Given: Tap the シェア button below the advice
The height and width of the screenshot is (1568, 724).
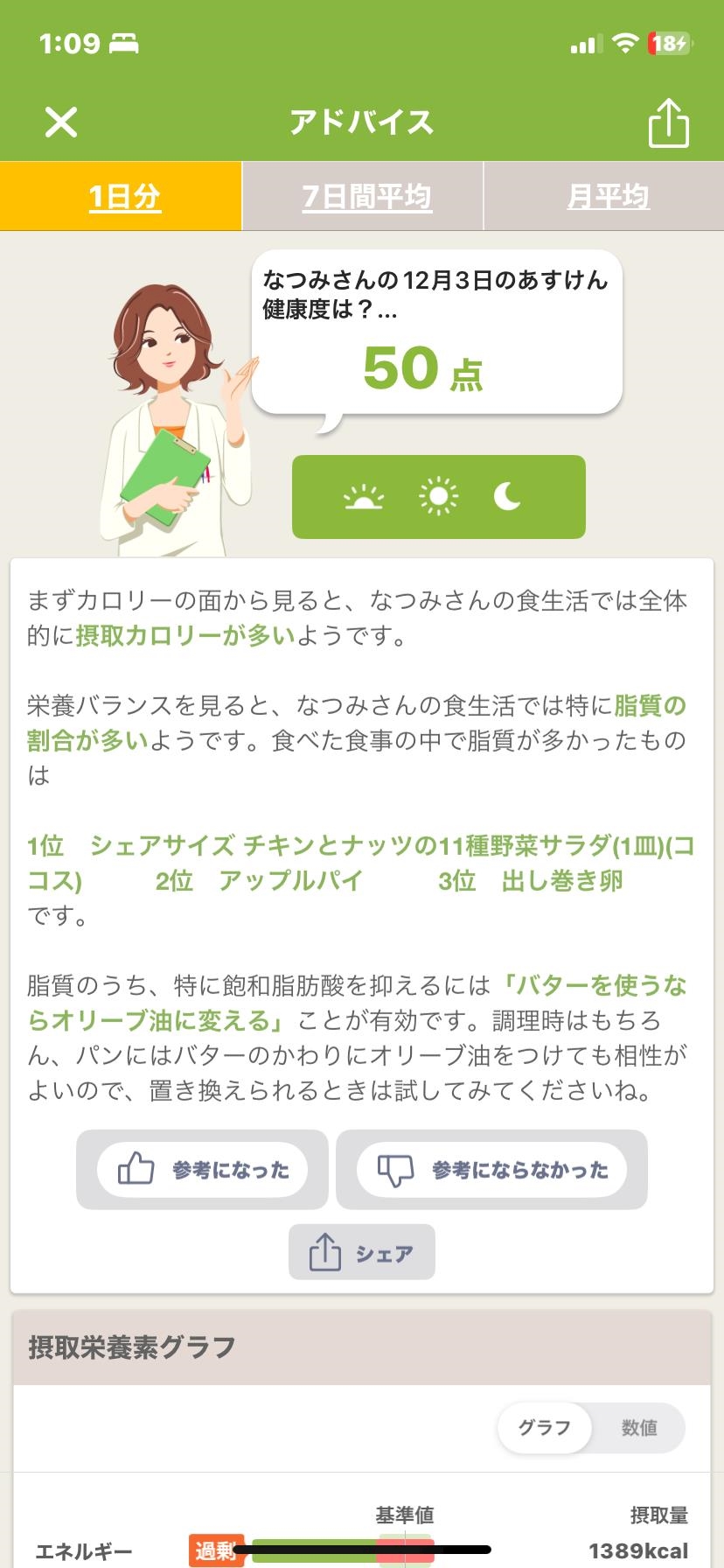Looking at the screenshot, I should pos(361,1252).
